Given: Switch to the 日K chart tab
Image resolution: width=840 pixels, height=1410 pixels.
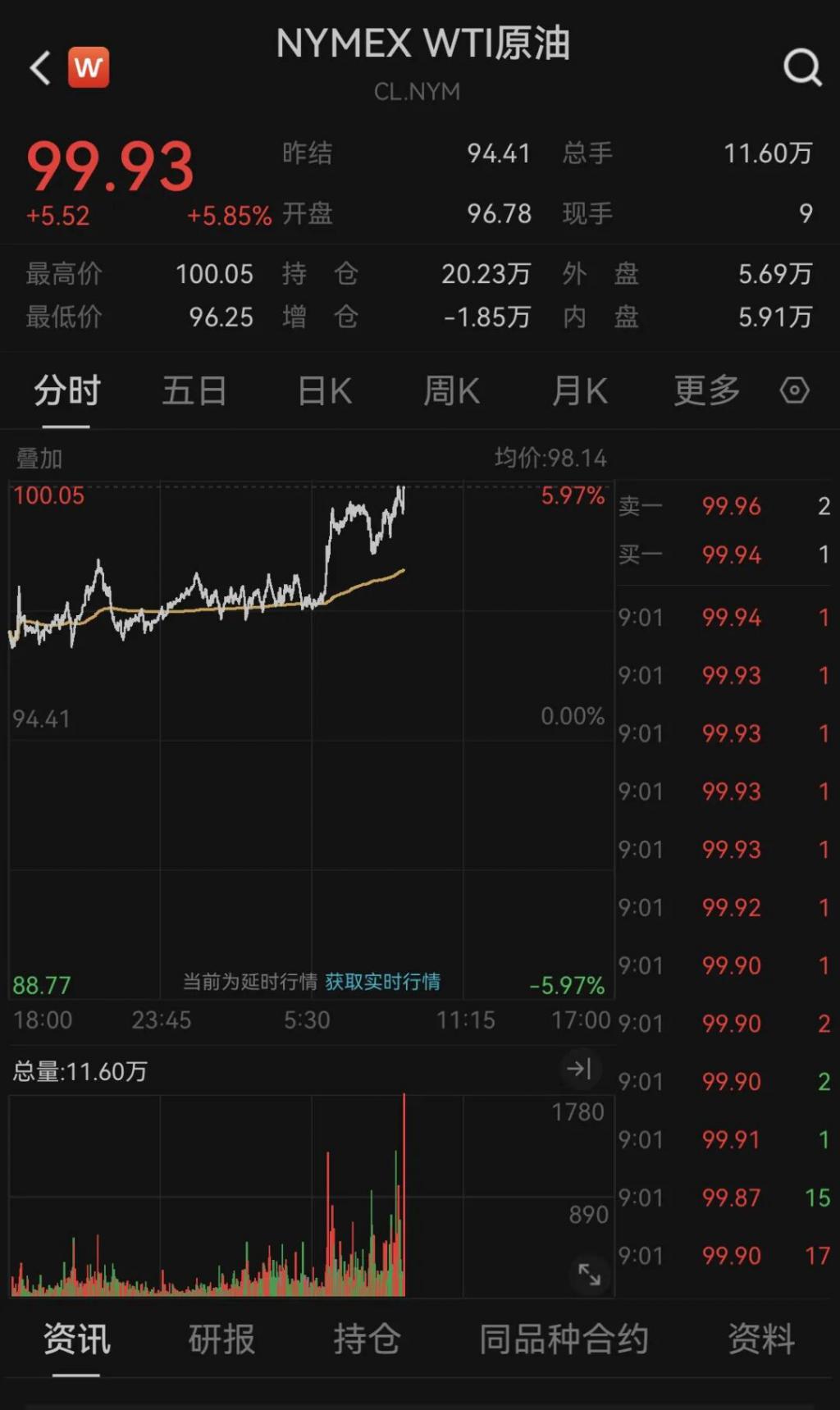Looking at the screenshot, I should [x=325, y=391].
